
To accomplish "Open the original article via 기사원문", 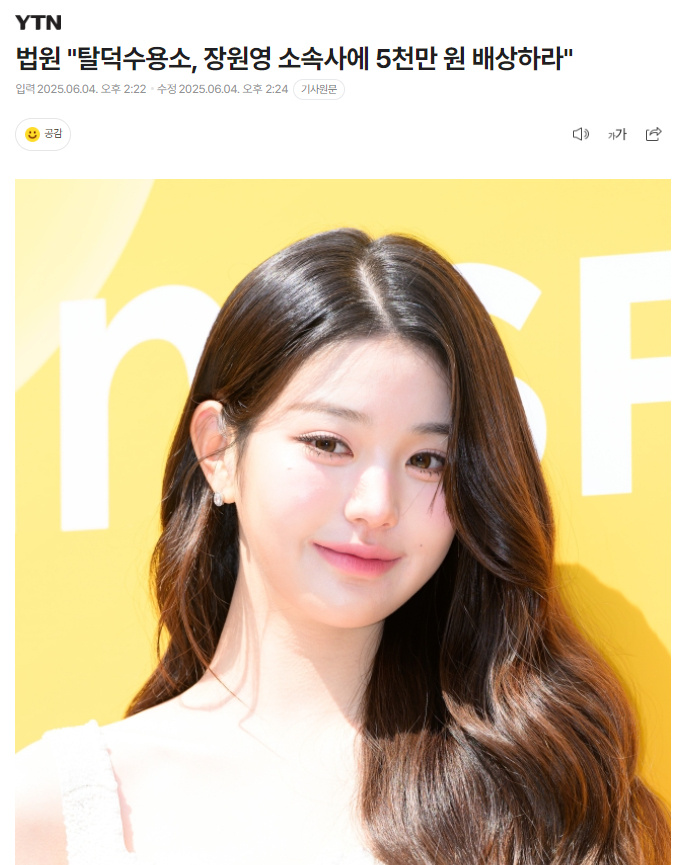I will 318,90.
